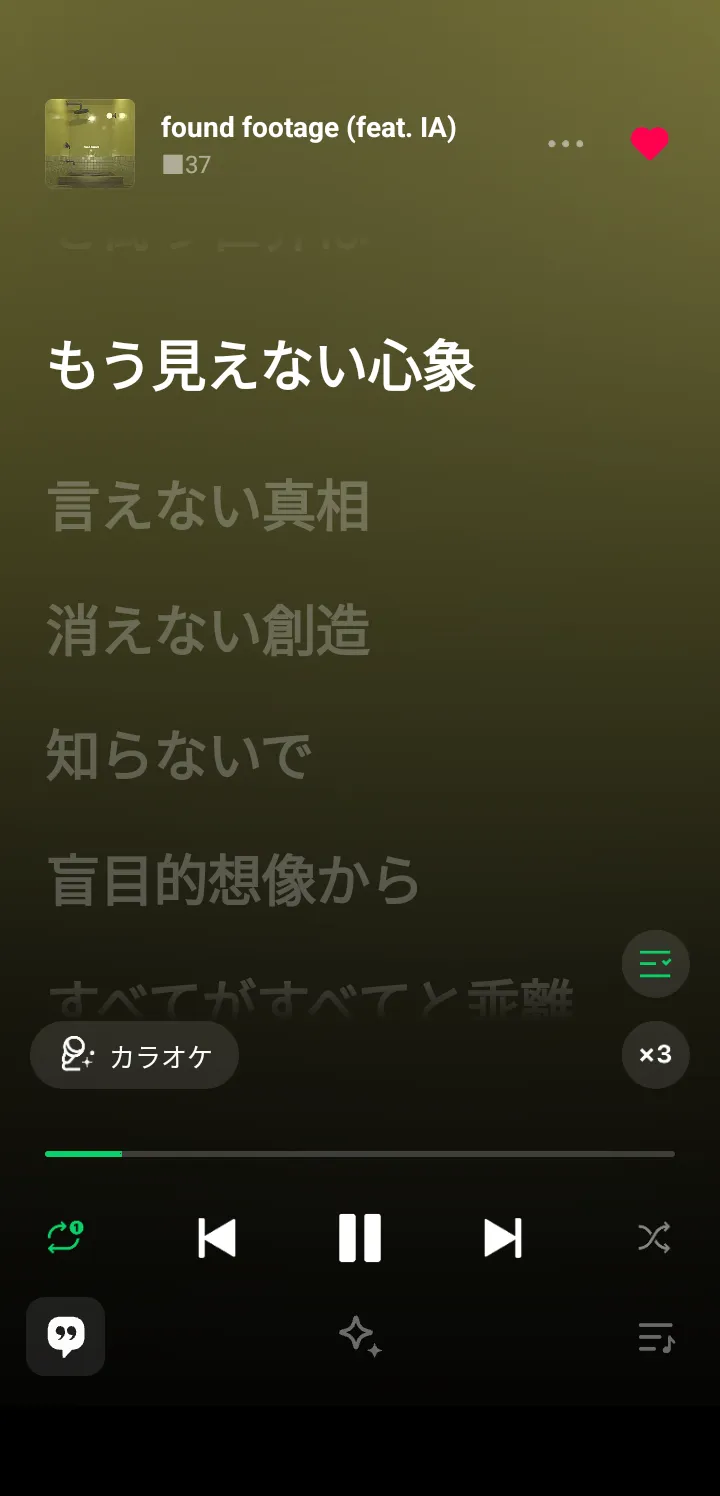Seek along the playback progress bar
This screenshot has height=1496, width=720.
click(x=360, y=1154)
